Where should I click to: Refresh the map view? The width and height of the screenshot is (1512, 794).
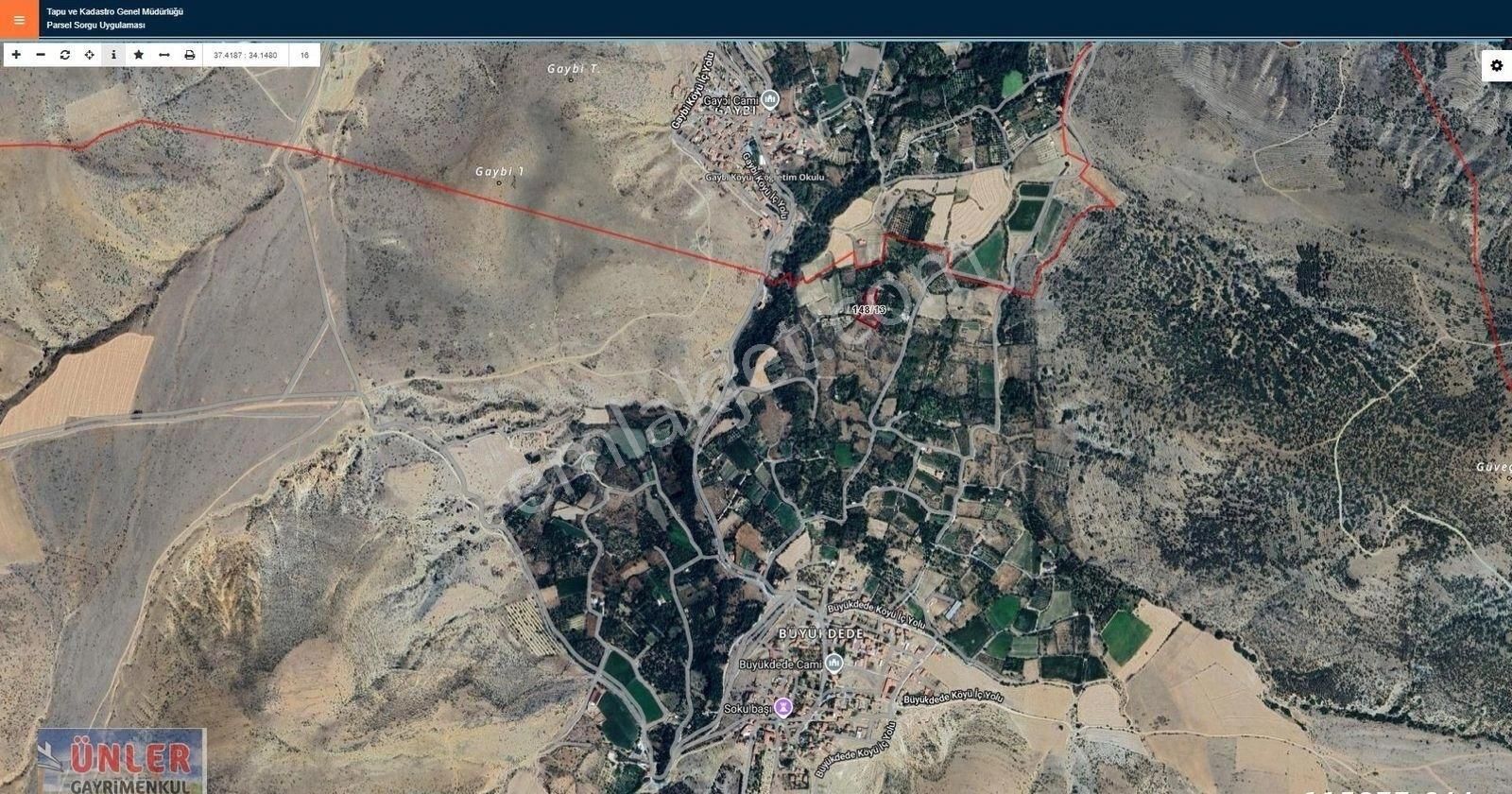pyautogui.click(x=65, y=55)
